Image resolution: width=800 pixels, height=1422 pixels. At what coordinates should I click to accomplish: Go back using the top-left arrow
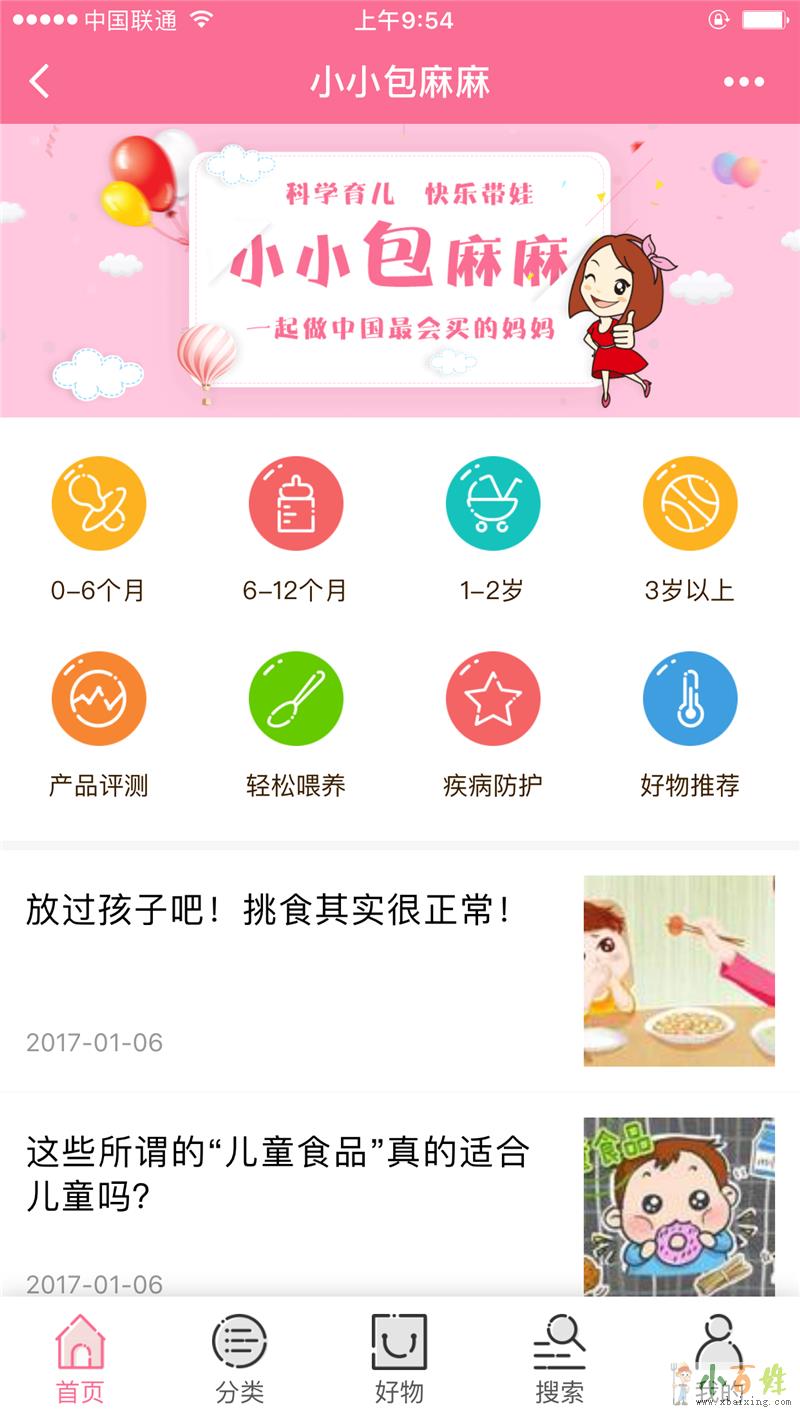pyautogui.click(x=40, y=82)
